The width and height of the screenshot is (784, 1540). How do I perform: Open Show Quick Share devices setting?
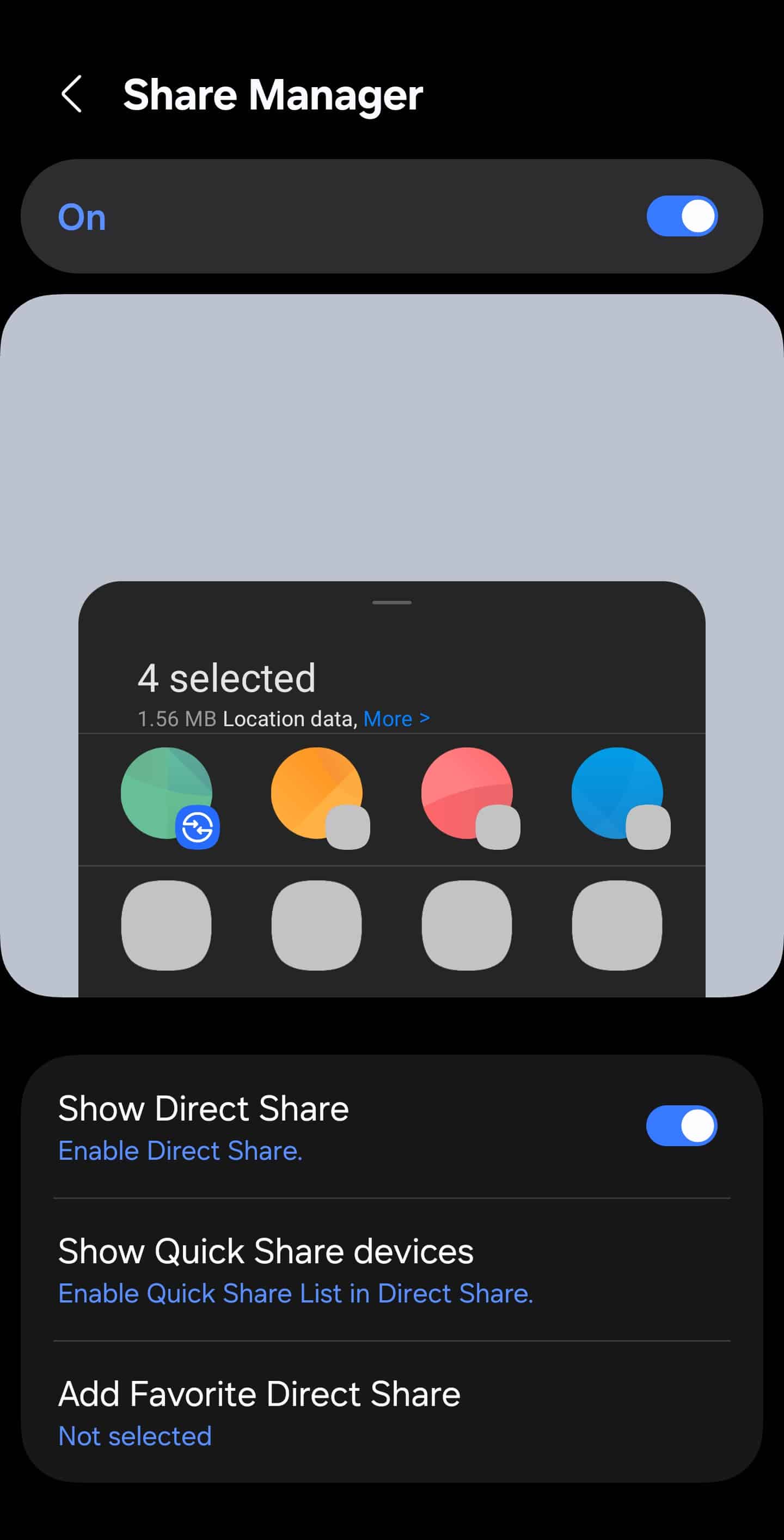pyautogui.click(x=392, y=1269)
